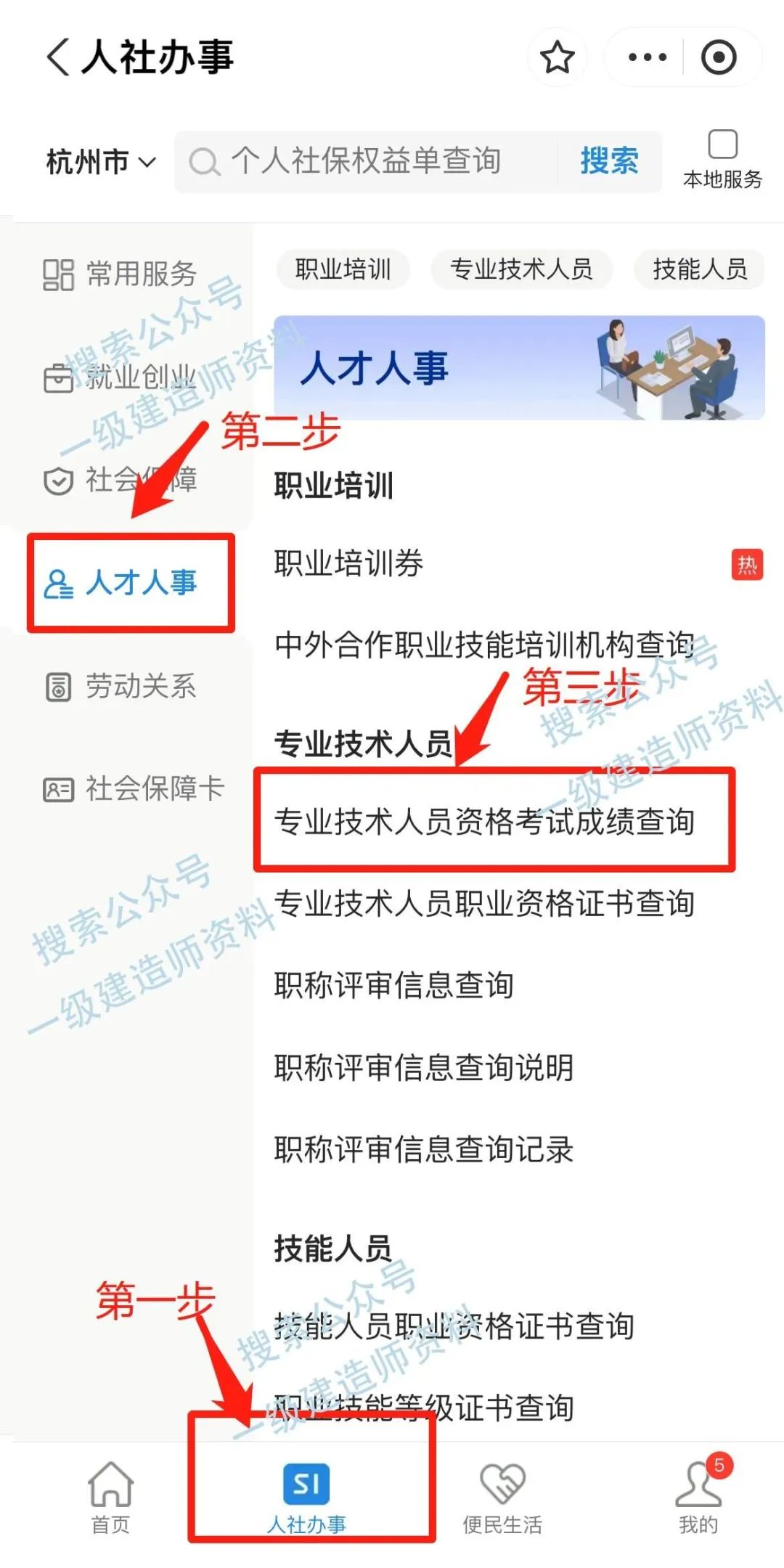Image resolution: width=784 pixels, height=1568 pixels.
Task: Select 人才人事 in the sidebar
Action: (x=131, y=582)
